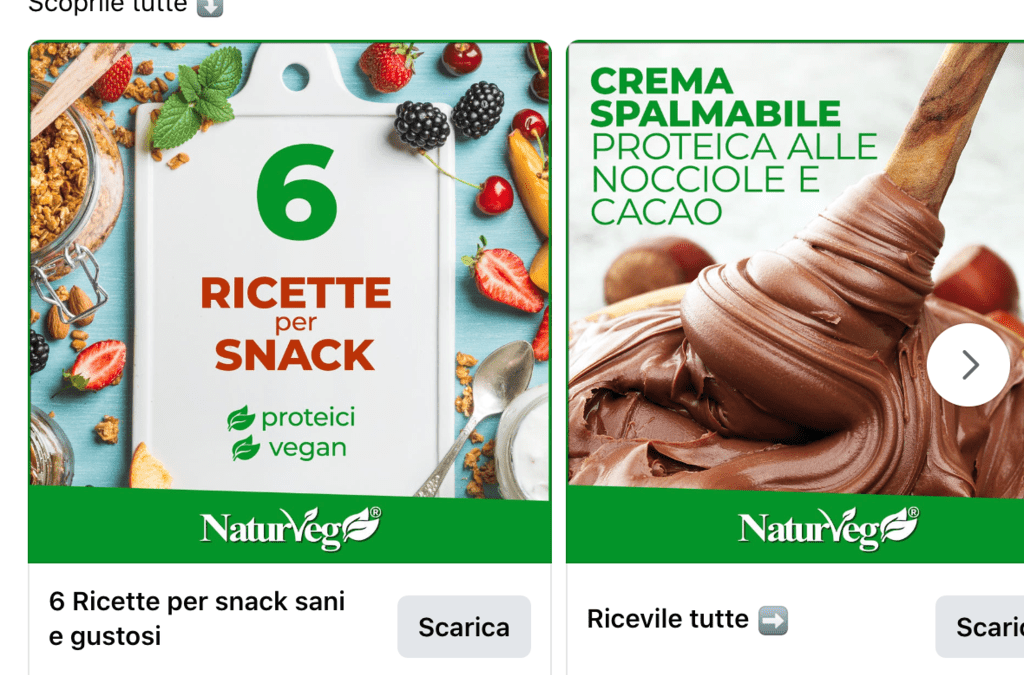Tap Scarica on the 6 Ricette card
Screen dimensions: 1024x675
(x=464, y=627)
